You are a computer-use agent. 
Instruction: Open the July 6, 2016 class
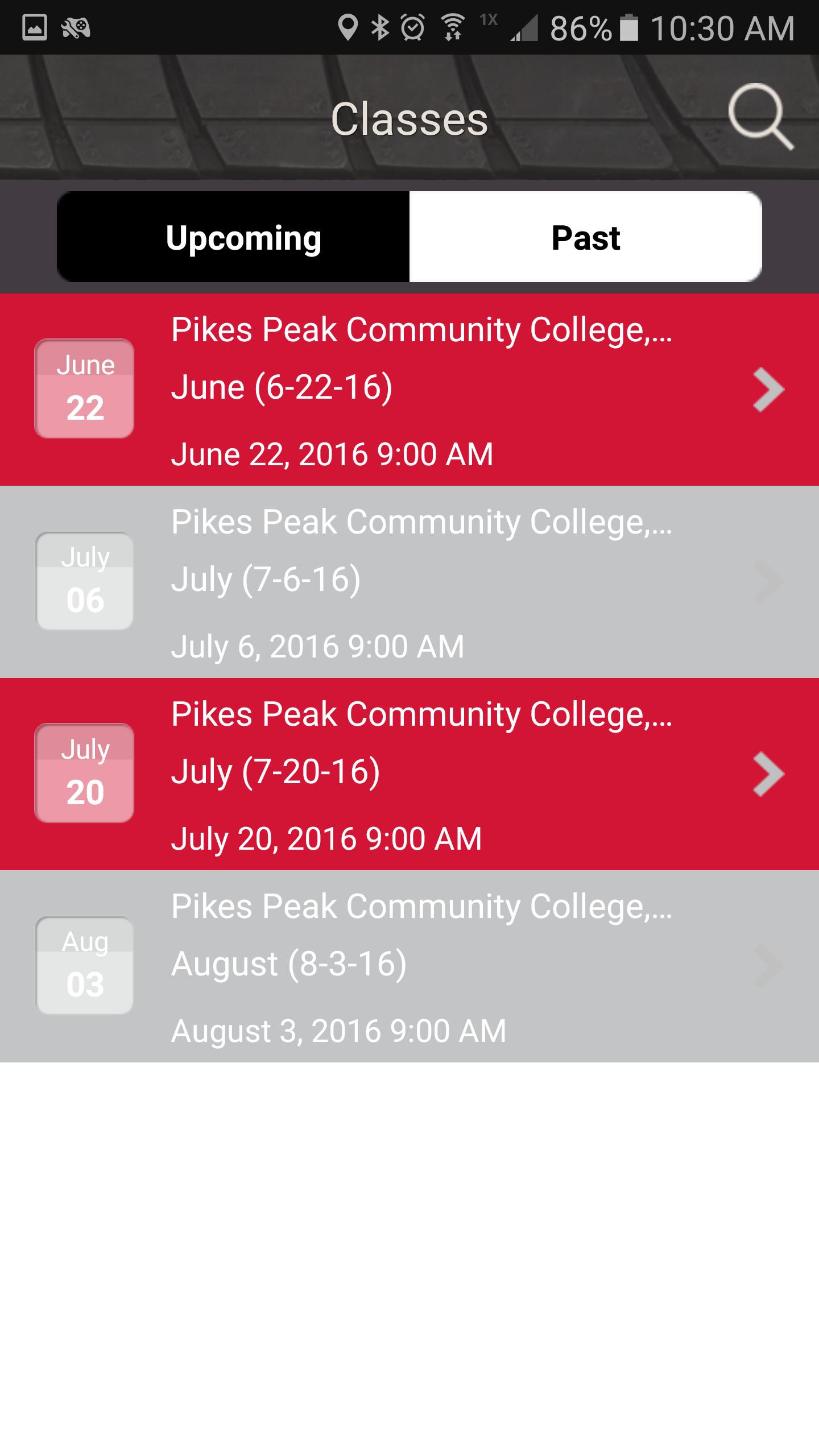pyautogui.click(x=409, y=582)
